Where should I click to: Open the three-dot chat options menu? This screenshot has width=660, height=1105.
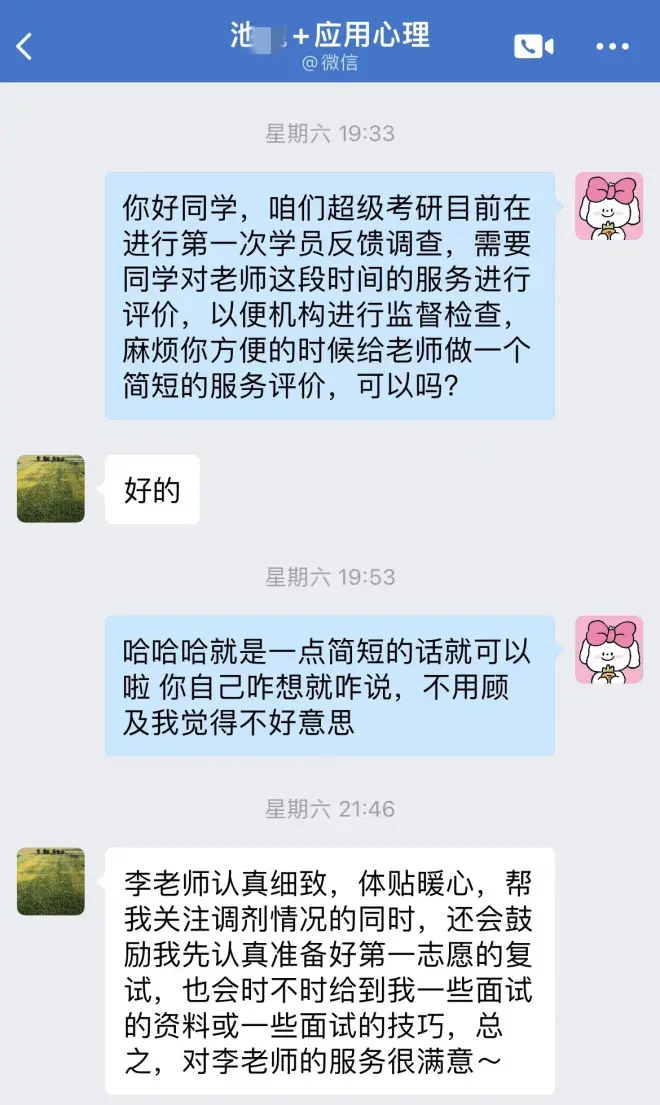612,46
